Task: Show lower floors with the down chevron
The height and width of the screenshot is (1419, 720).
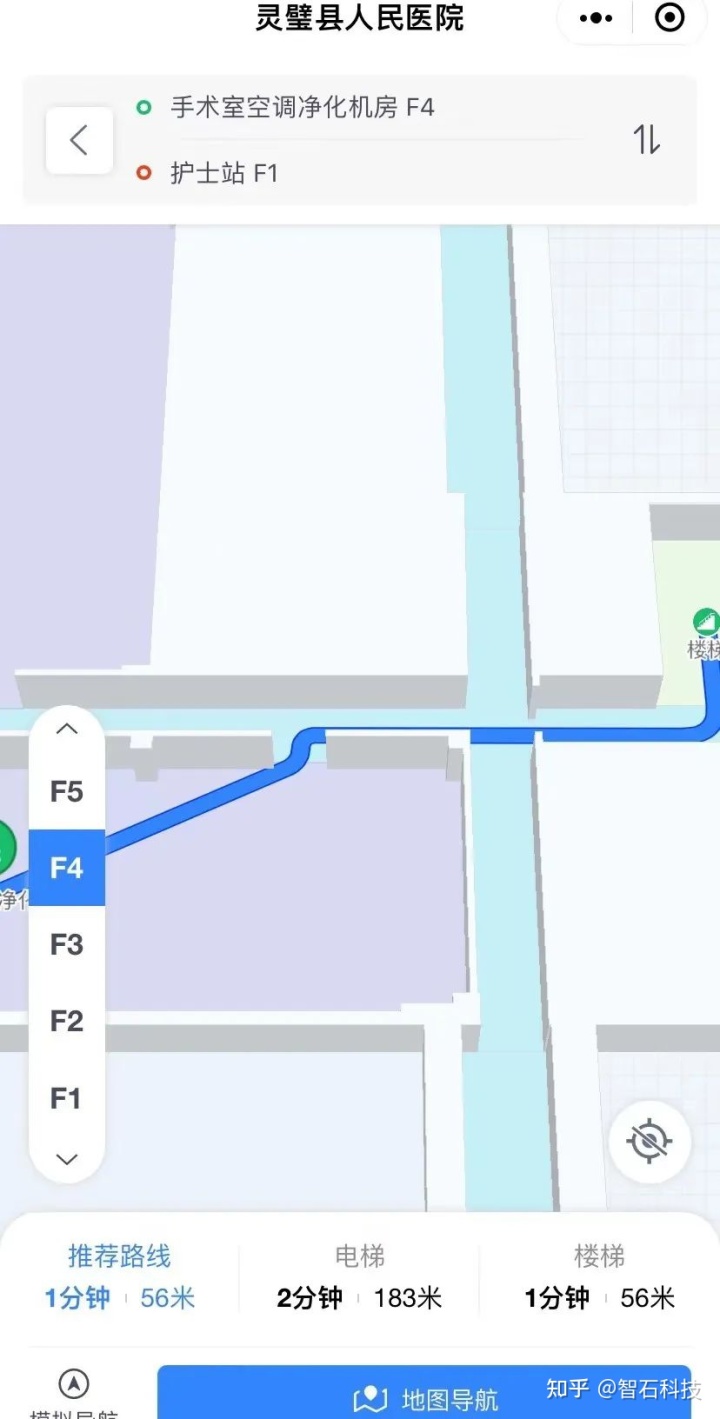Action: click(x=66, y=1160)
